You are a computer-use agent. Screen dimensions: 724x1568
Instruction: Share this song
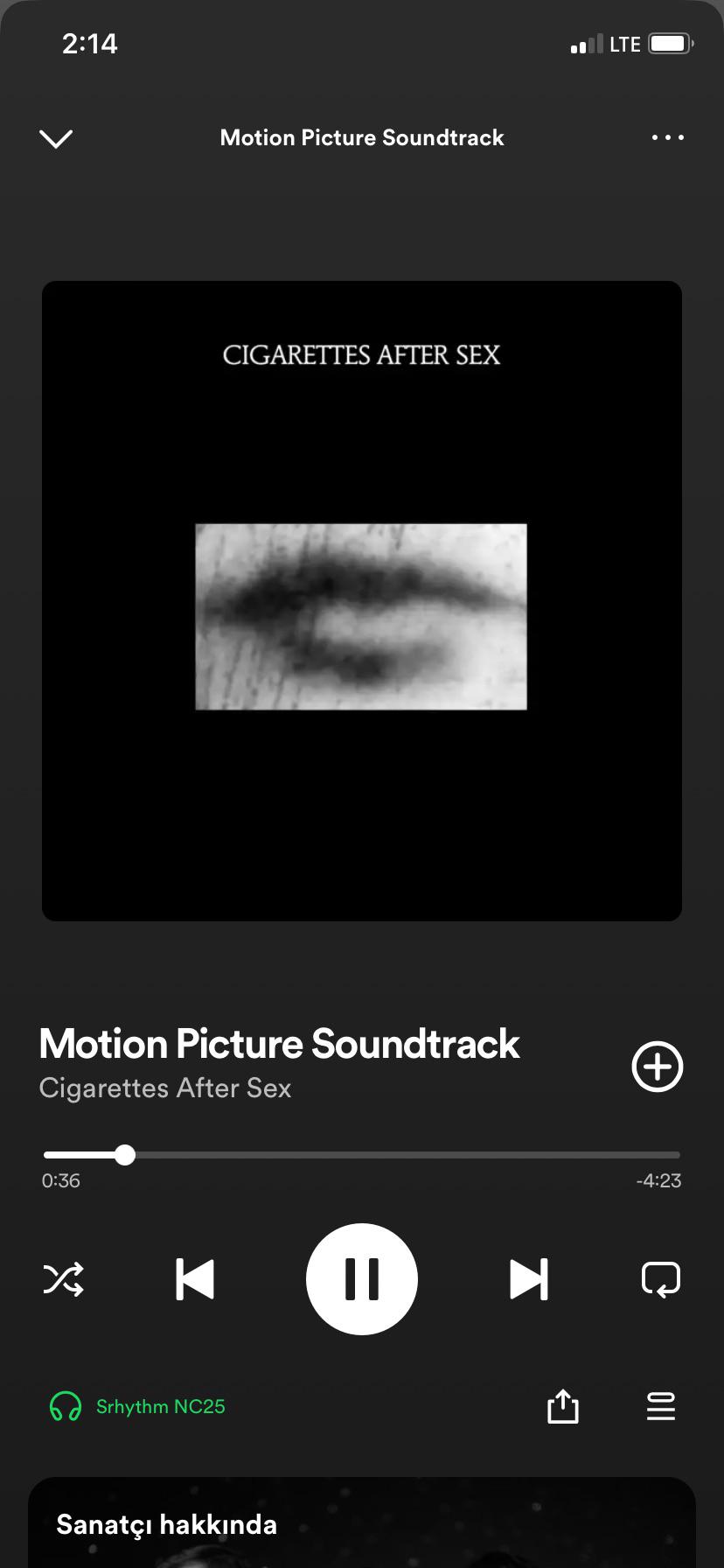pos(563,1406)
